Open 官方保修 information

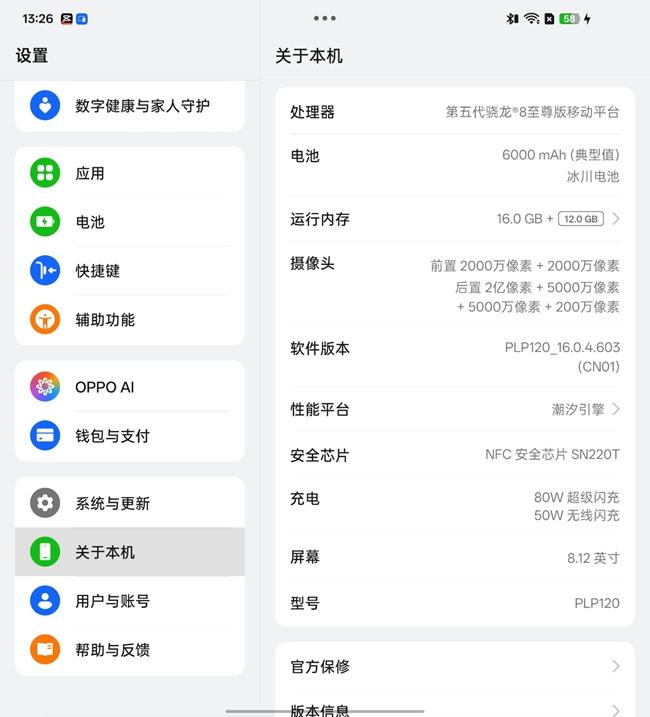[x=454, y=666]
